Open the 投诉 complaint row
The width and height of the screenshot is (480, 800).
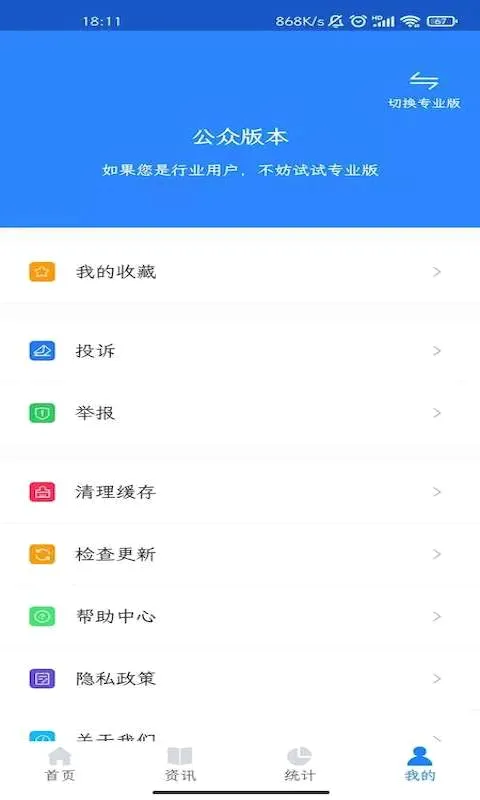tap(240, 351)
